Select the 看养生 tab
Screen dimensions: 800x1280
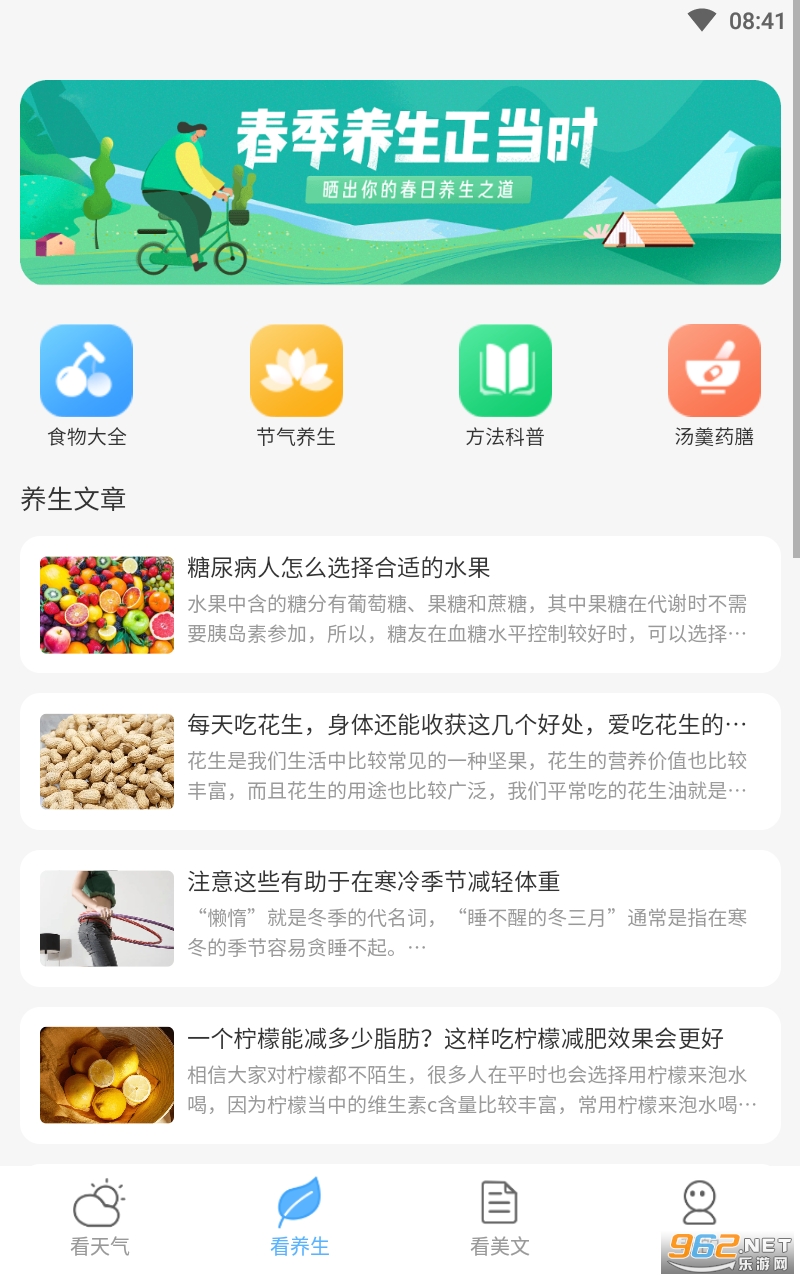point(299,1218)
